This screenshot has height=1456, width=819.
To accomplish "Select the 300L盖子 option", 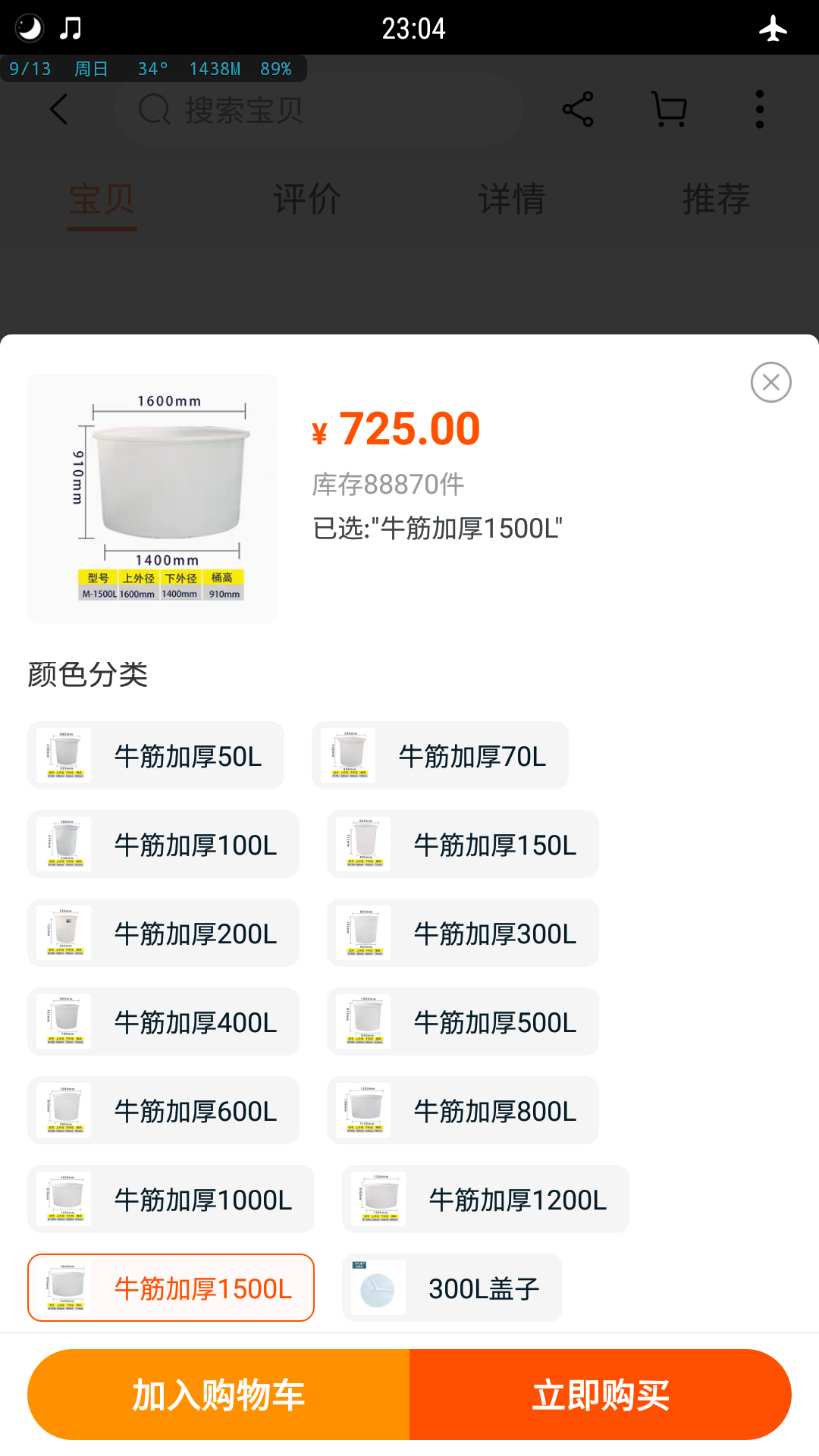I will click(452, 1288).
